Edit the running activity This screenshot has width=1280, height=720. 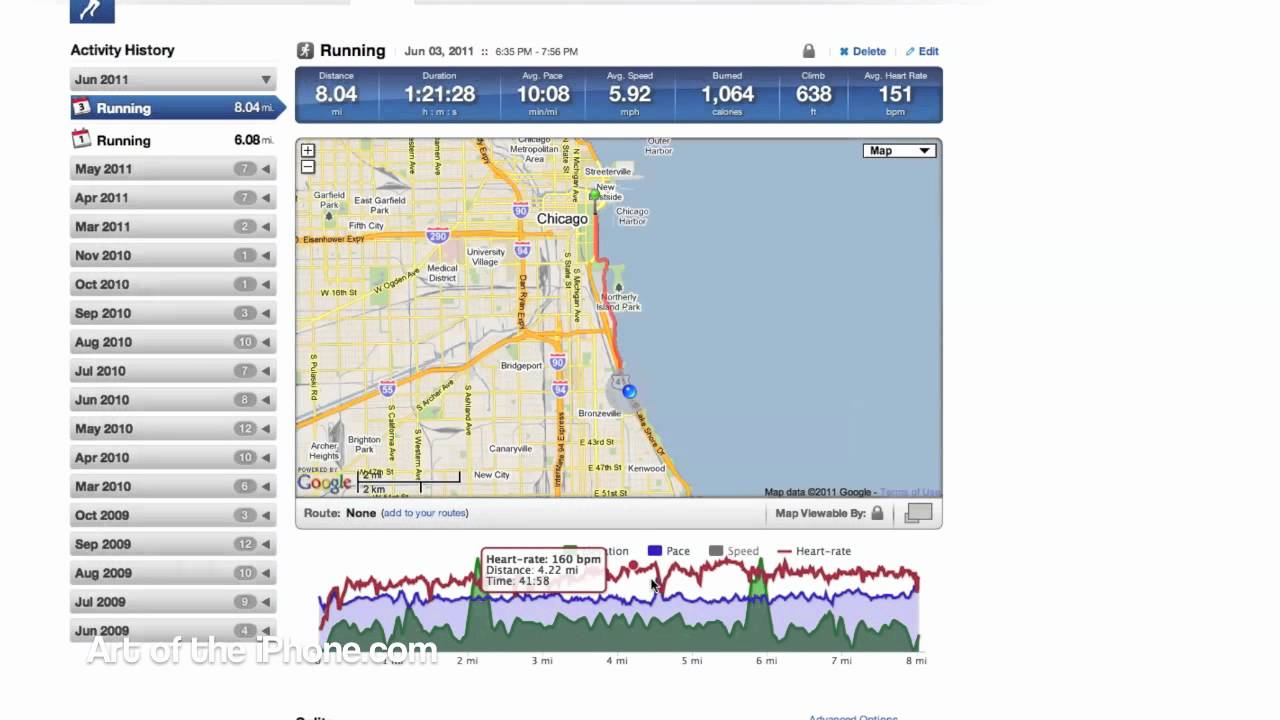[922, 51]
